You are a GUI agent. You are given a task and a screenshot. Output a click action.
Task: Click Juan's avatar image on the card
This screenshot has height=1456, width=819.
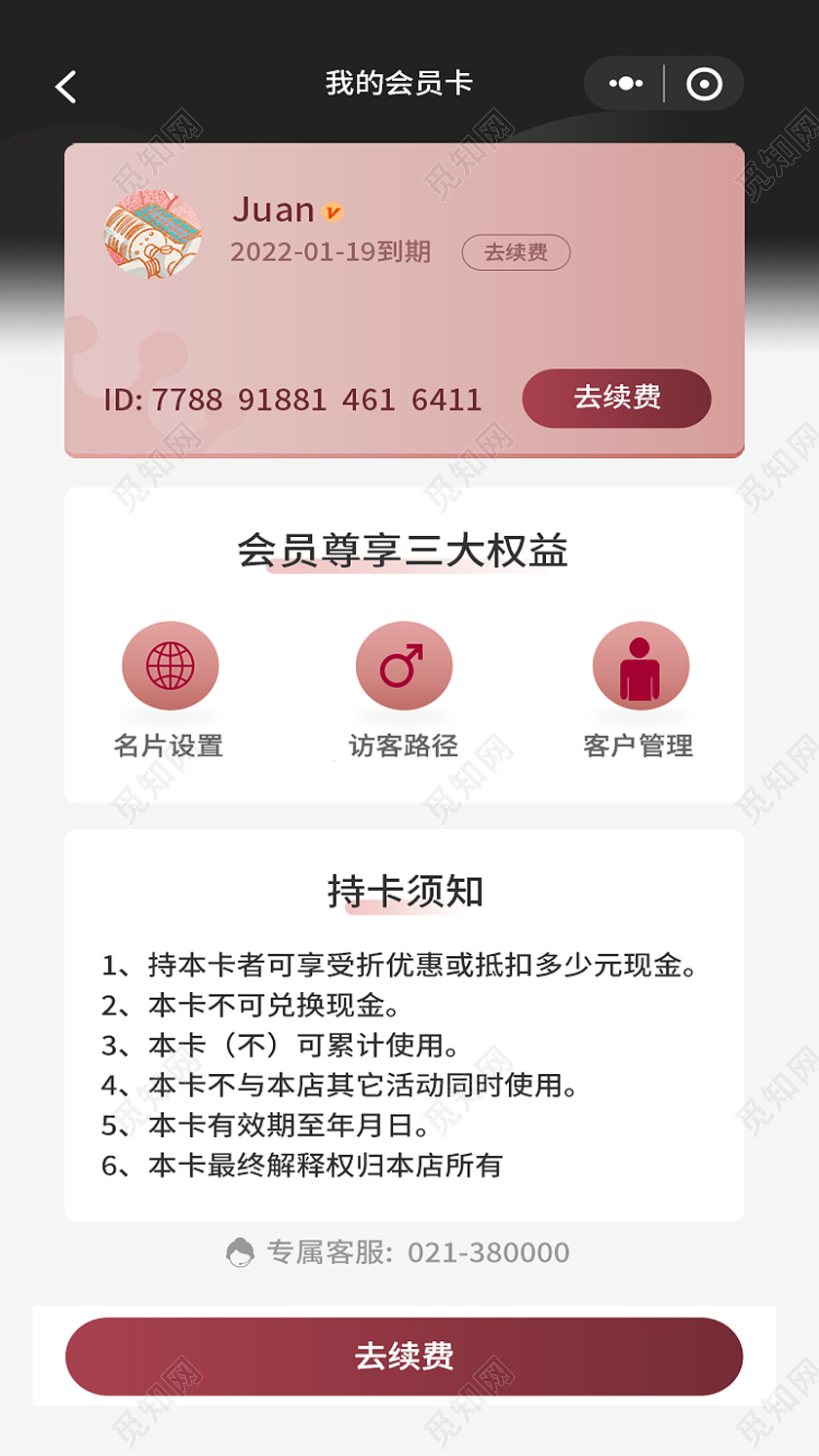[x=151, y=237]
